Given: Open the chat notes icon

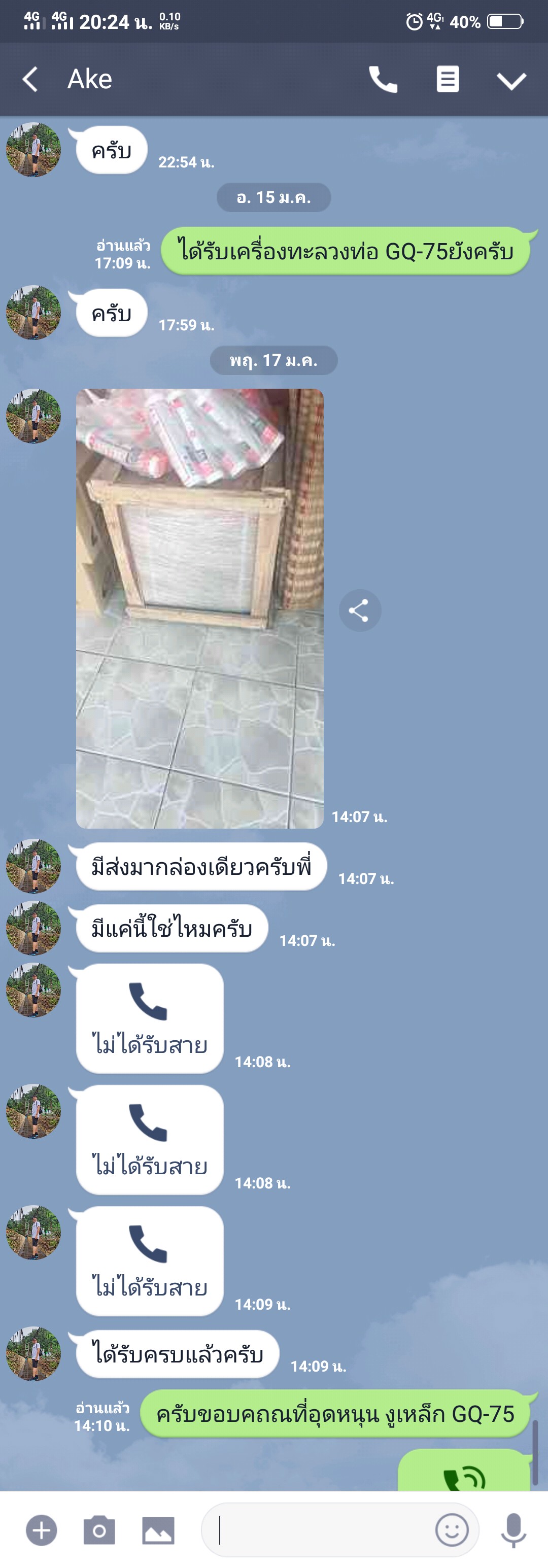Looking at the screenshot, I should (448, 79).
